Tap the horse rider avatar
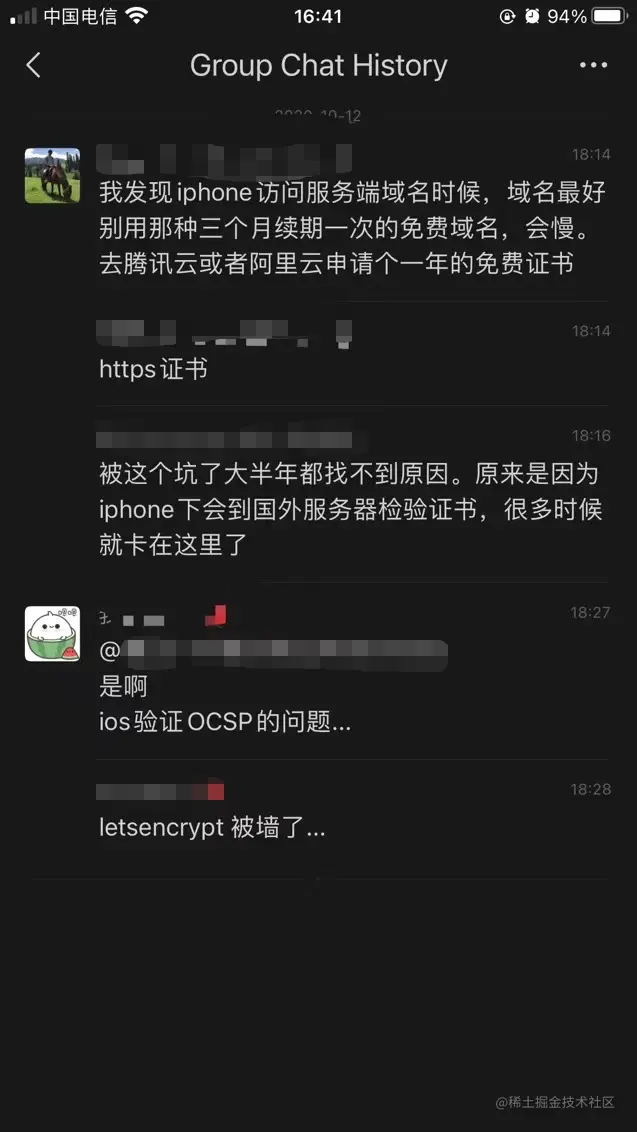 (x=52, y=176)
